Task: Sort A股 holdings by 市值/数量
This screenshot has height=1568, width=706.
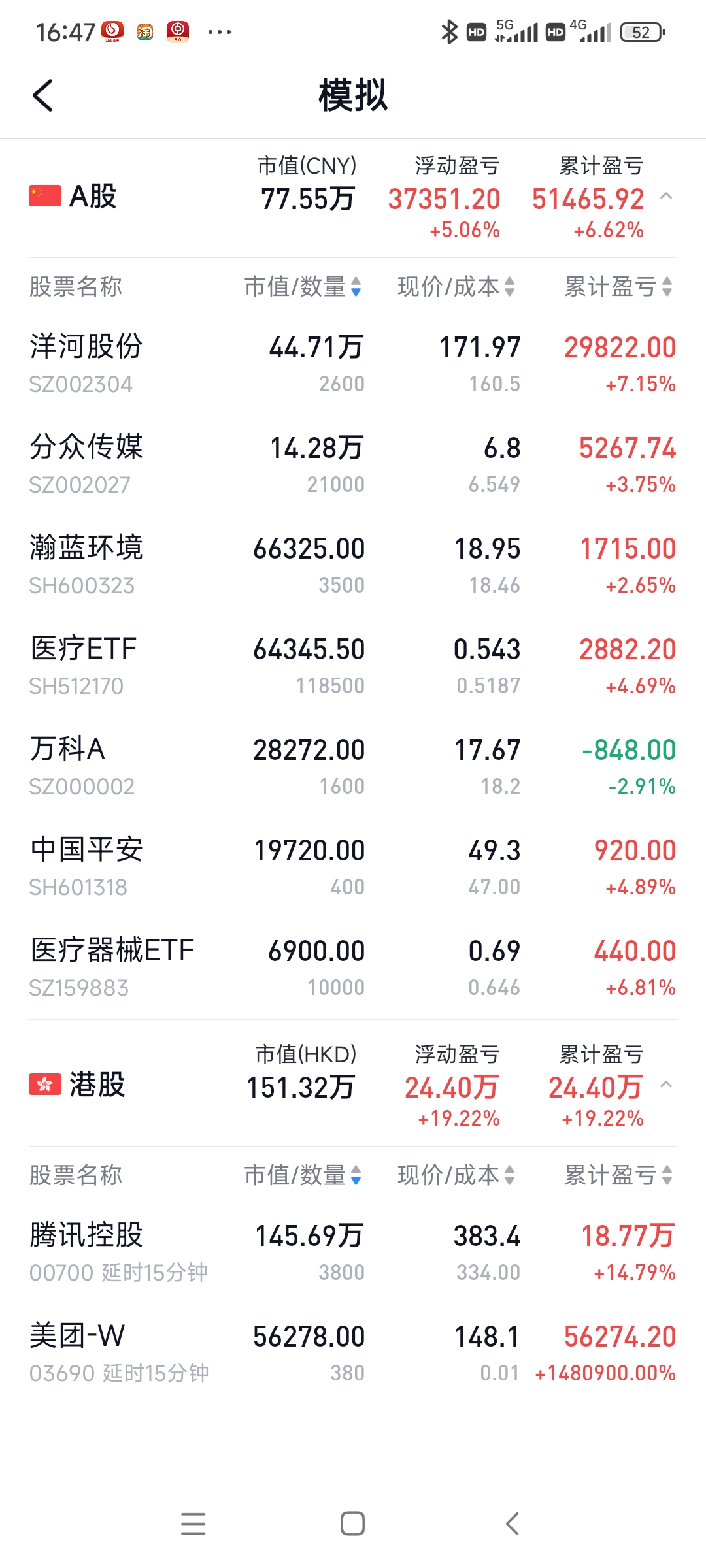Action: point(303,287)
